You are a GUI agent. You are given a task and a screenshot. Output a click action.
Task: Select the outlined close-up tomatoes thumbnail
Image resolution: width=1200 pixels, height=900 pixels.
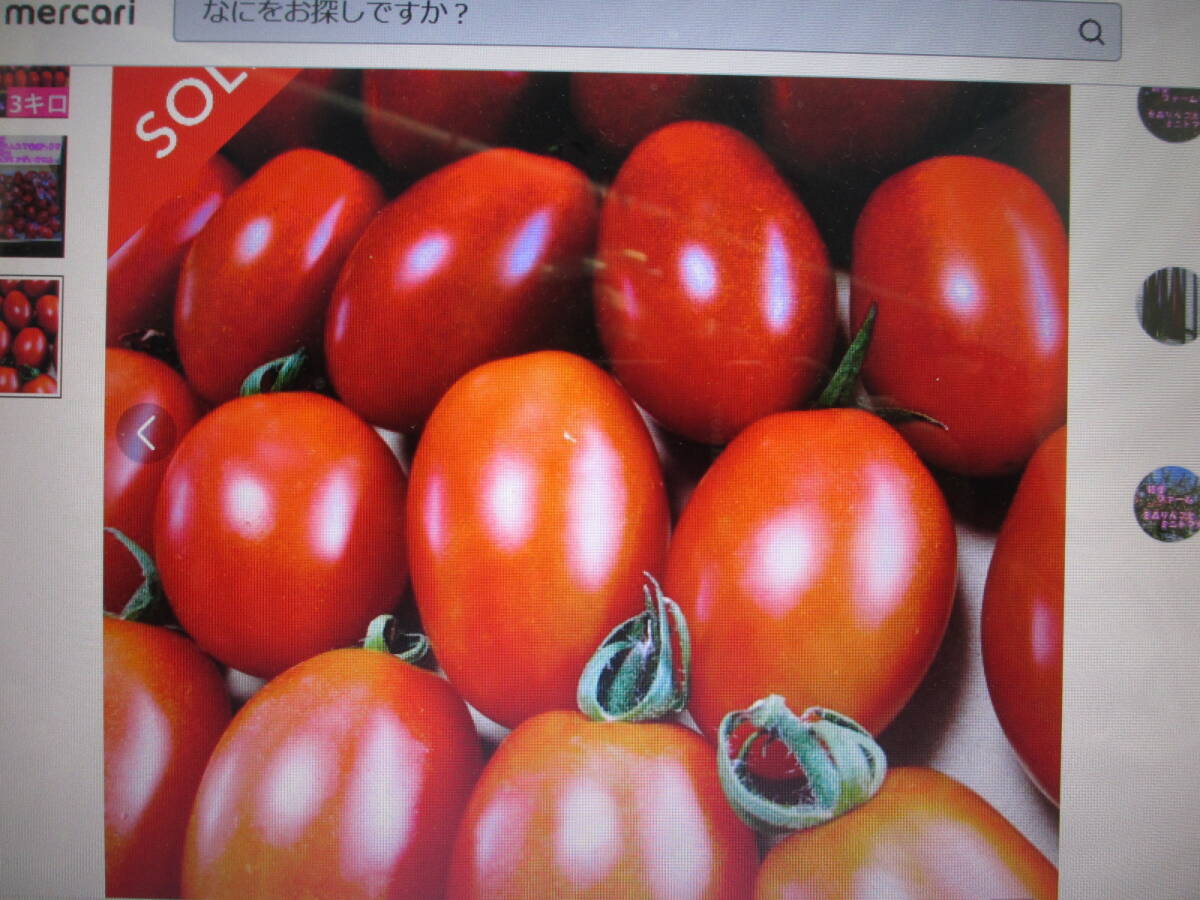coord(30,336)
